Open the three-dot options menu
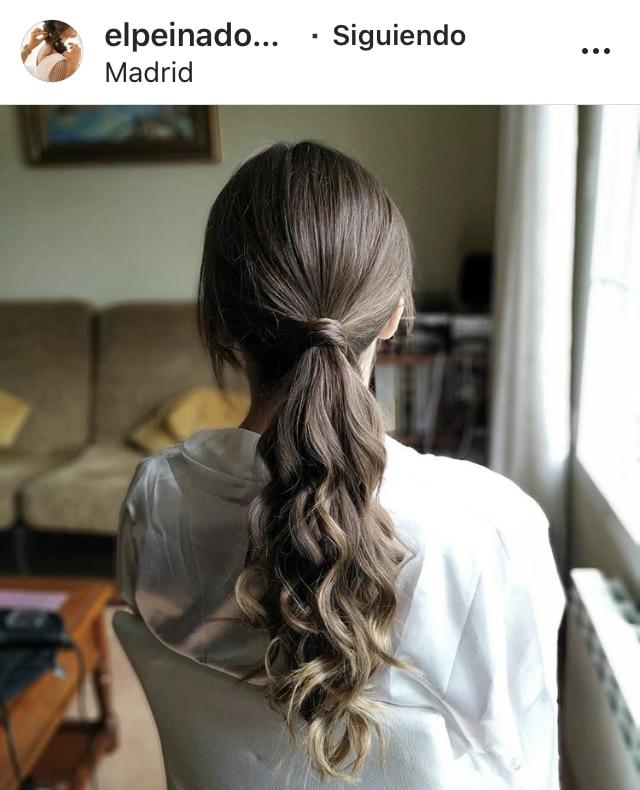640x790 pixels. pos(595,51)
